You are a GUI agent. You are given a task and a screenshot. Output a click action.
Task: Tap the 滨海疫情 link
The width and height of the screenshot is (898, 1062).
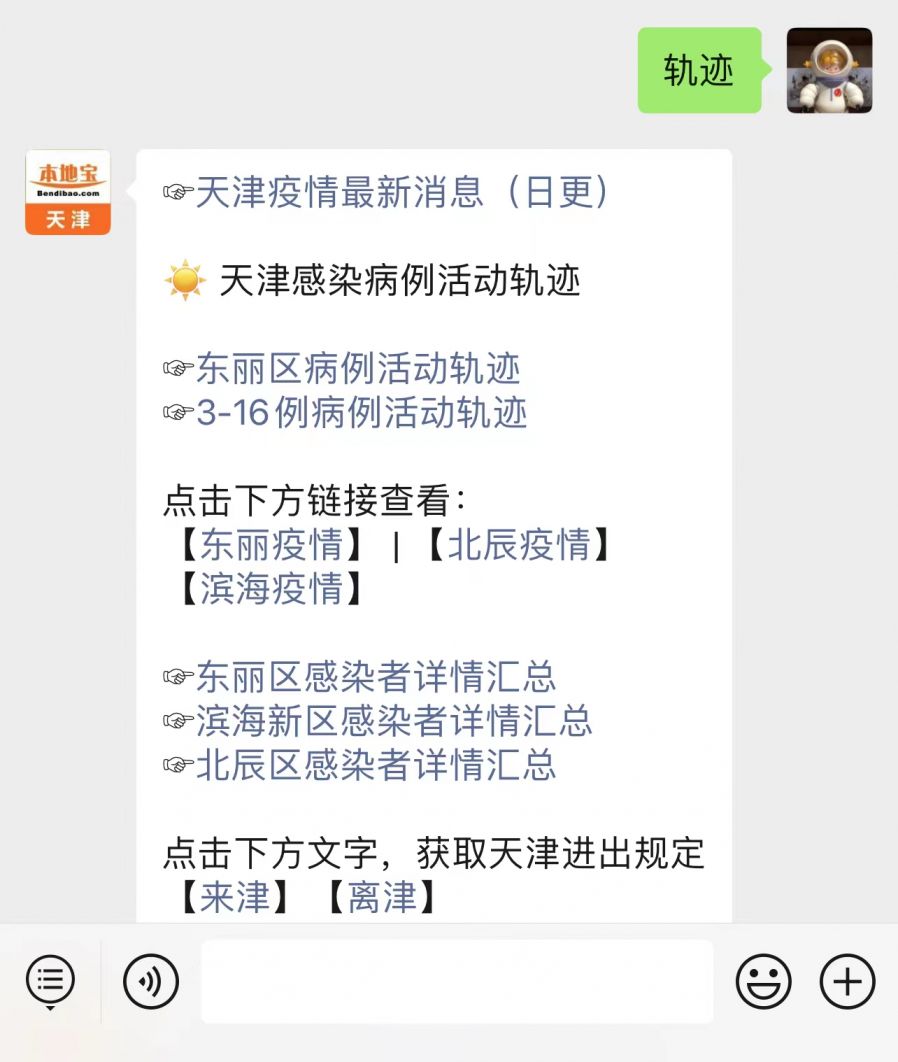pyautogui.click(x=271, y=588)
